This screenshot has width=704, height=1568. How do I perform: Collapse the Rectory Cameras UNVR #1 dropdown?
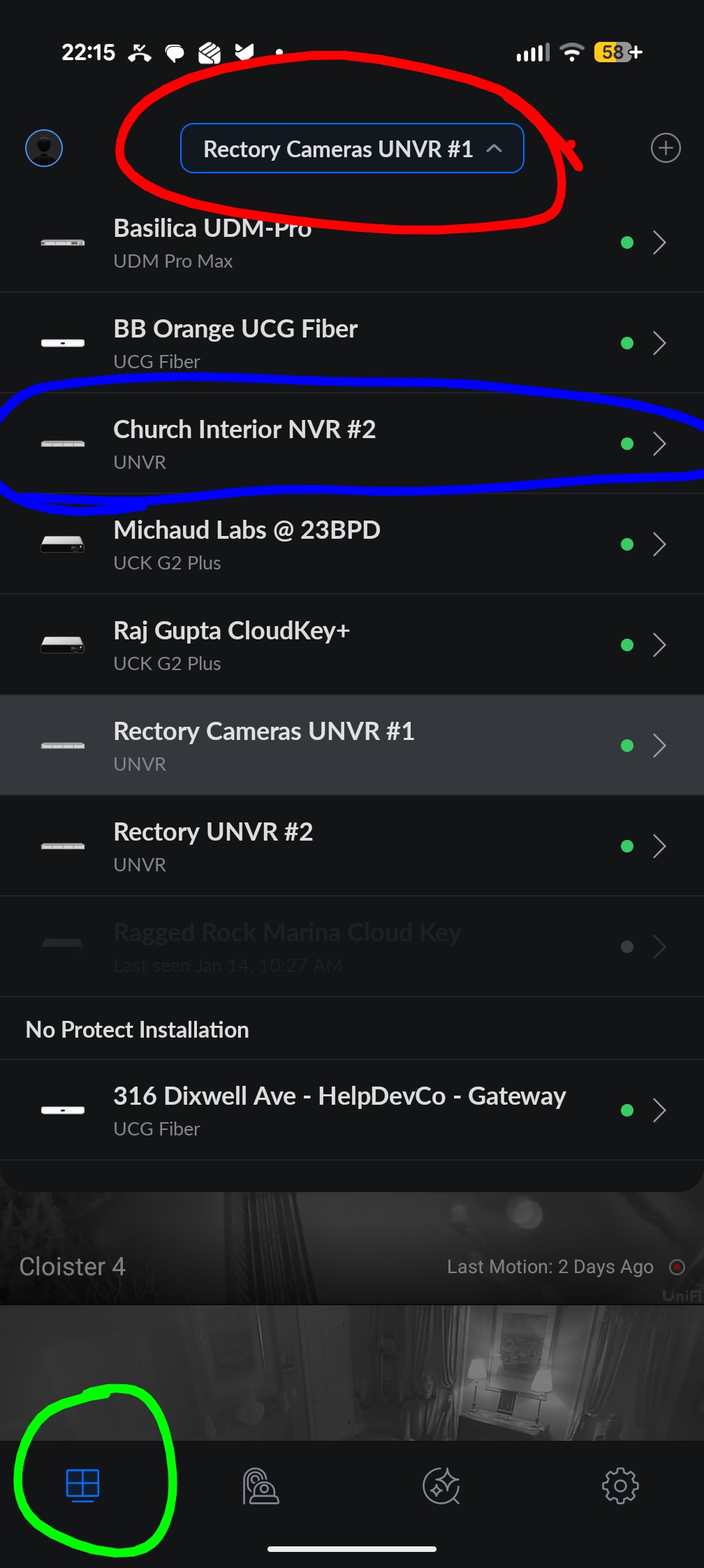351,149
